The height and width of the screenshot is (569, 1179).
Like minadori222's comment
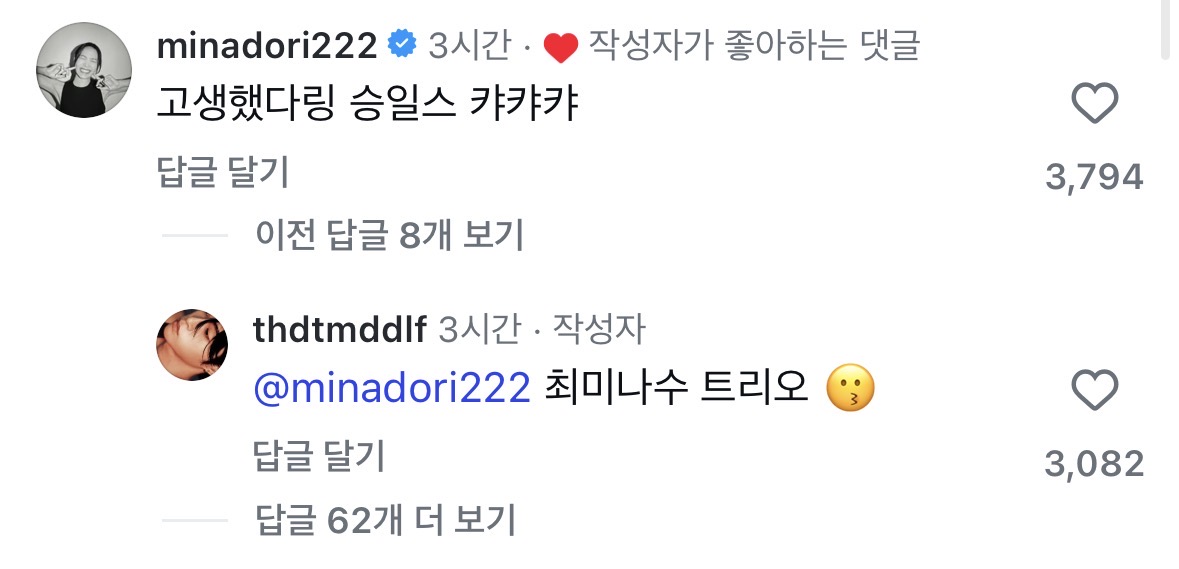pyautogui.click(x=1094, y=105)
